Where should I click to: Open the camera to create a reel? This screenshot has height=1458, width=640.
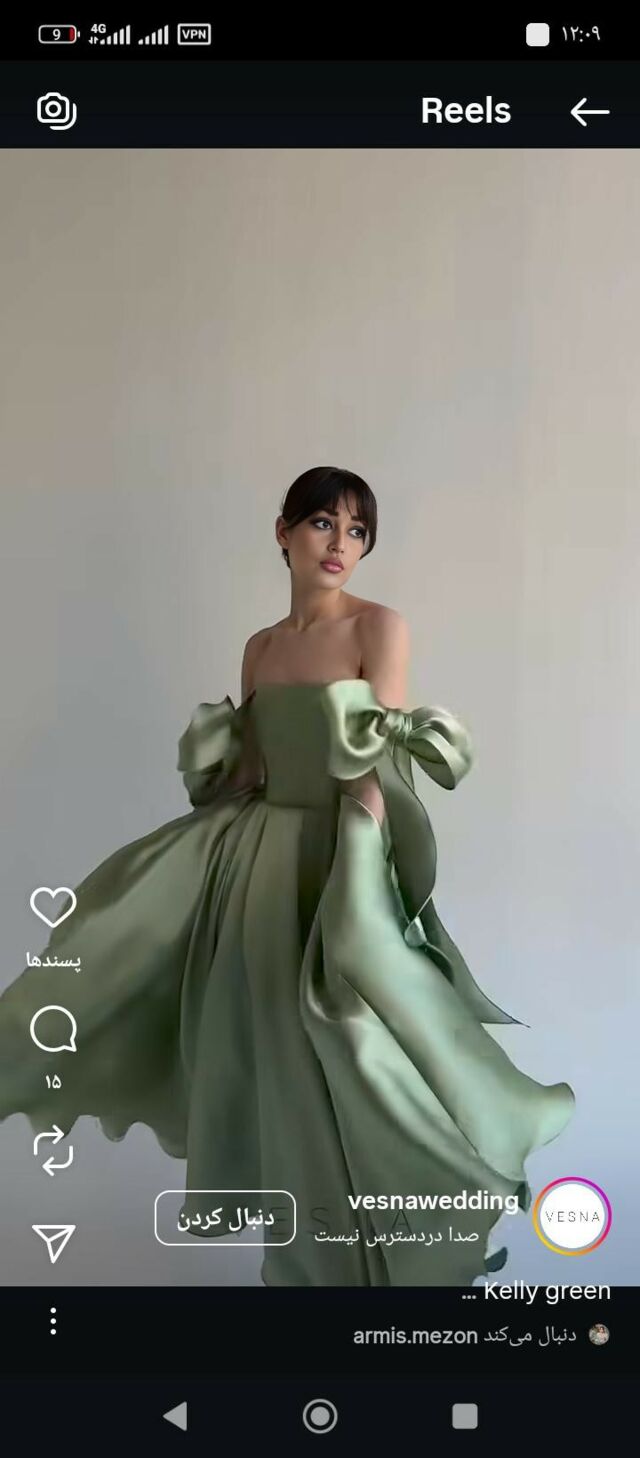[x=57, y=110]
